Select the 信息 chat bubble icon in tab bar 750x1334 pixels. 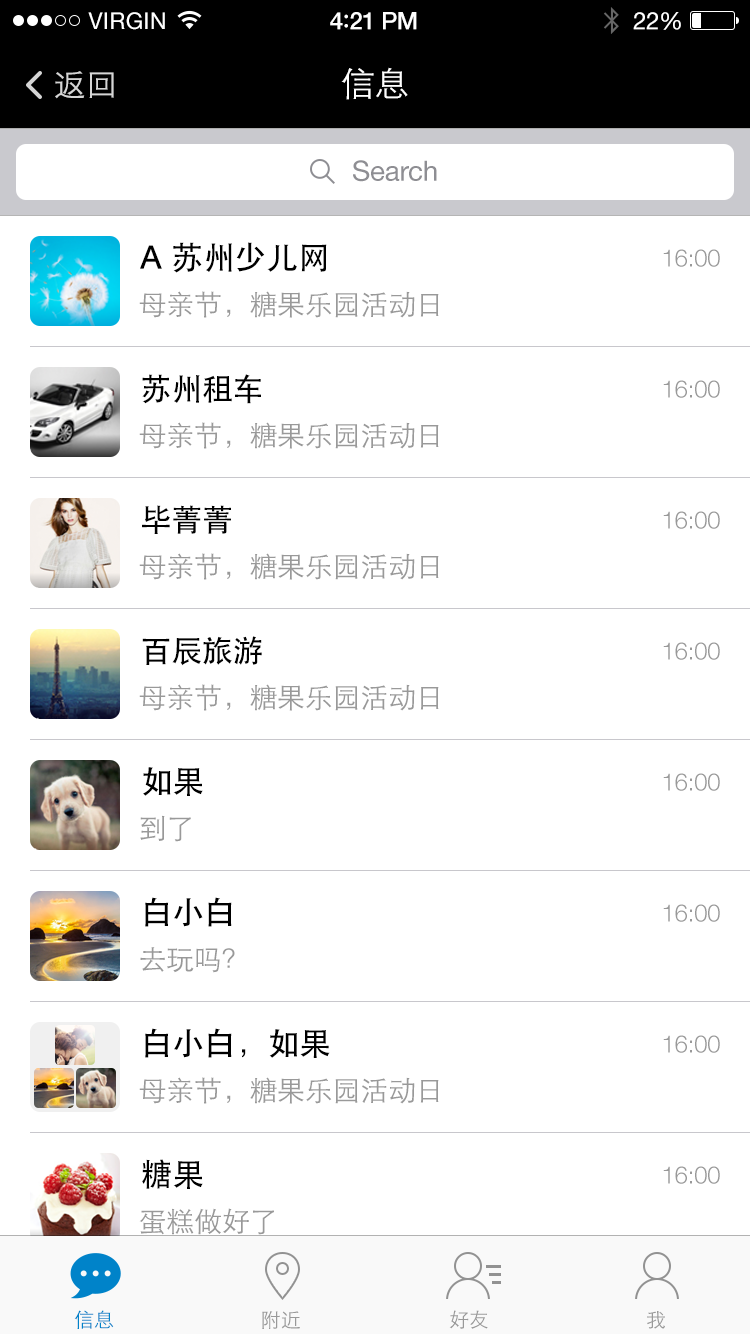point(94,1274)
